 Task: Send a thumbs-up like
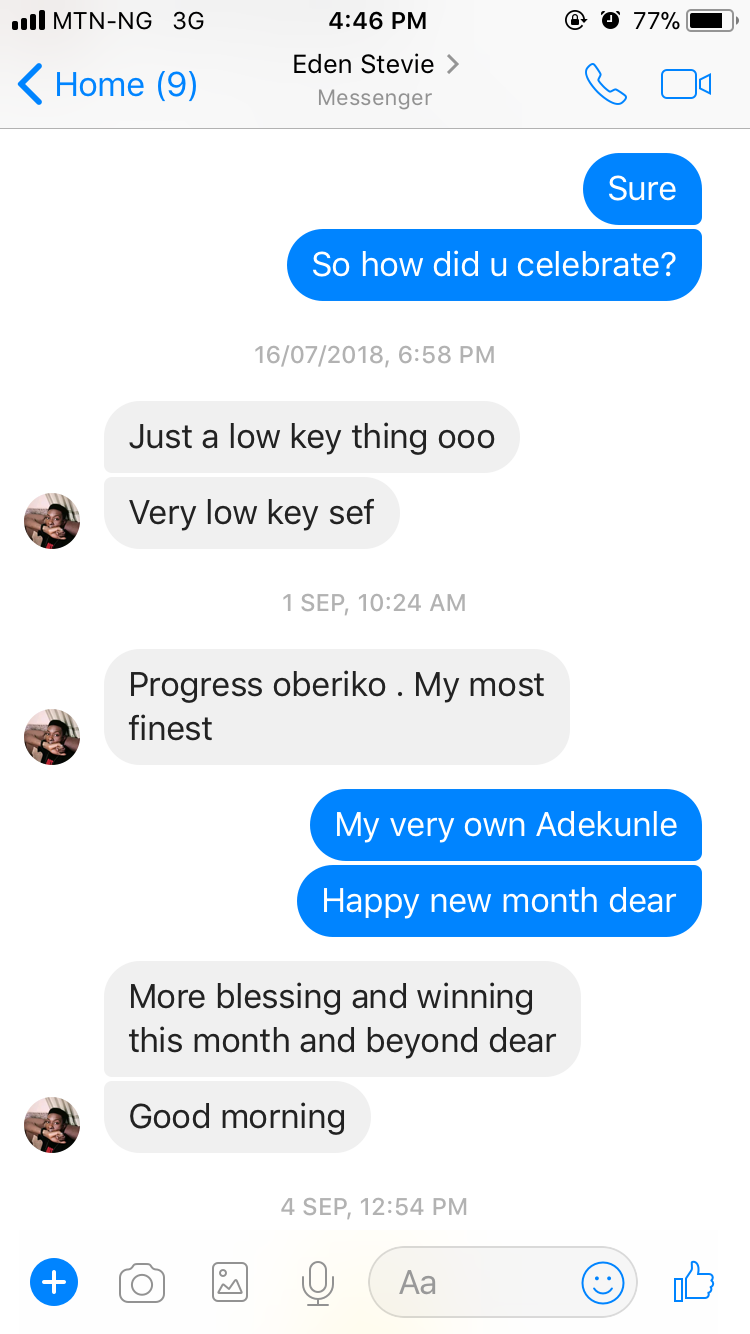pos(694,1281)
